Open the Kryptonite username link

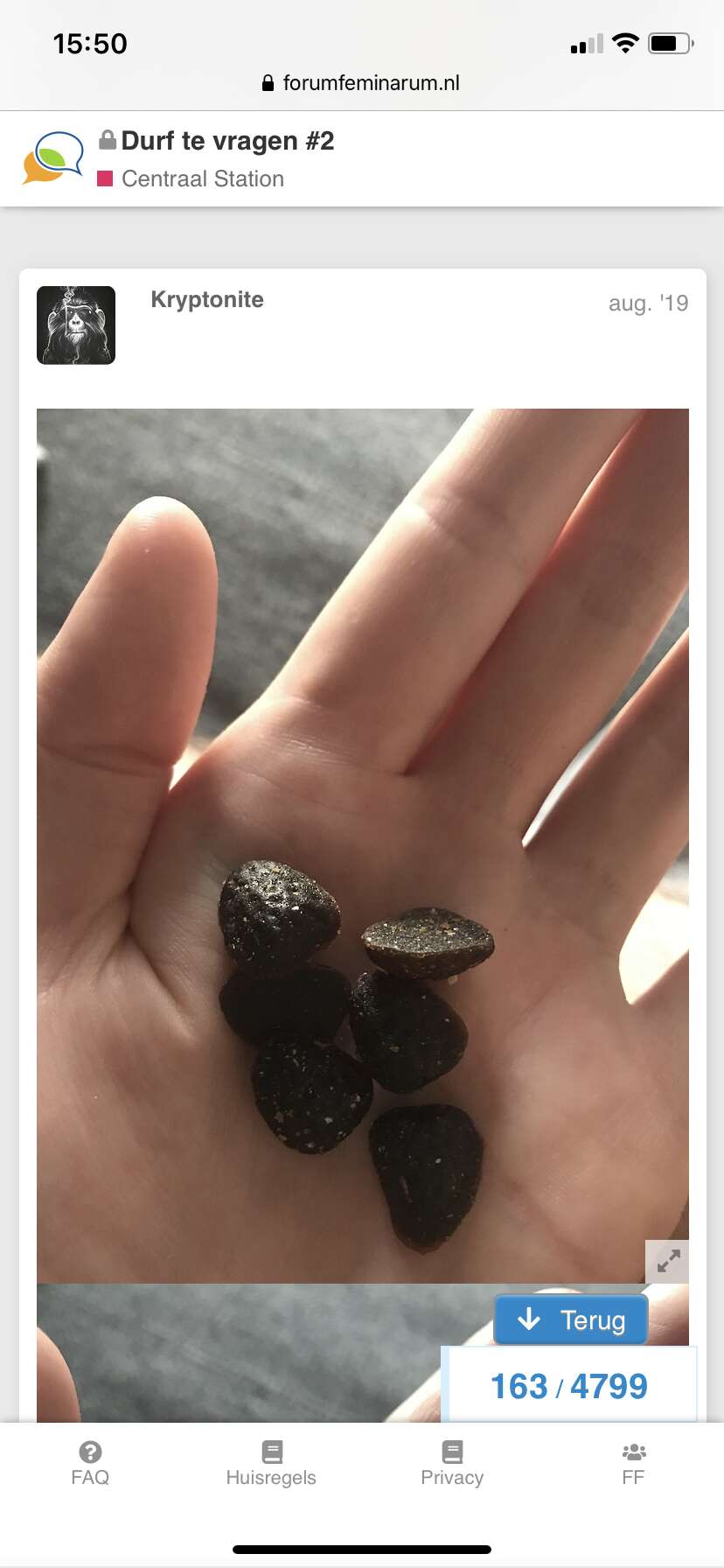207,299
